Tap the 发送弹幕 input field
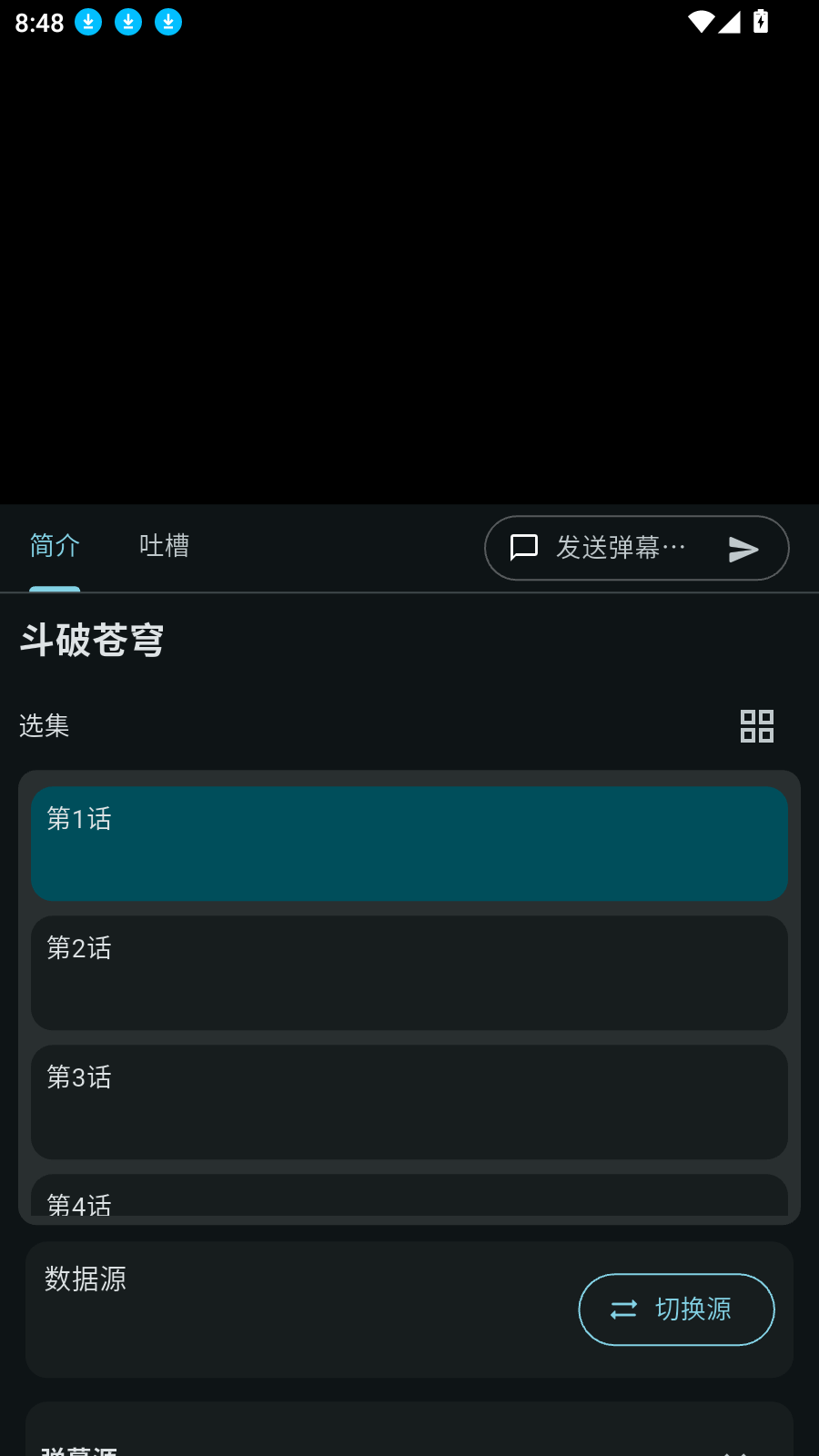This screenshot has height=1456, width=819. click(x=619, y=548)
